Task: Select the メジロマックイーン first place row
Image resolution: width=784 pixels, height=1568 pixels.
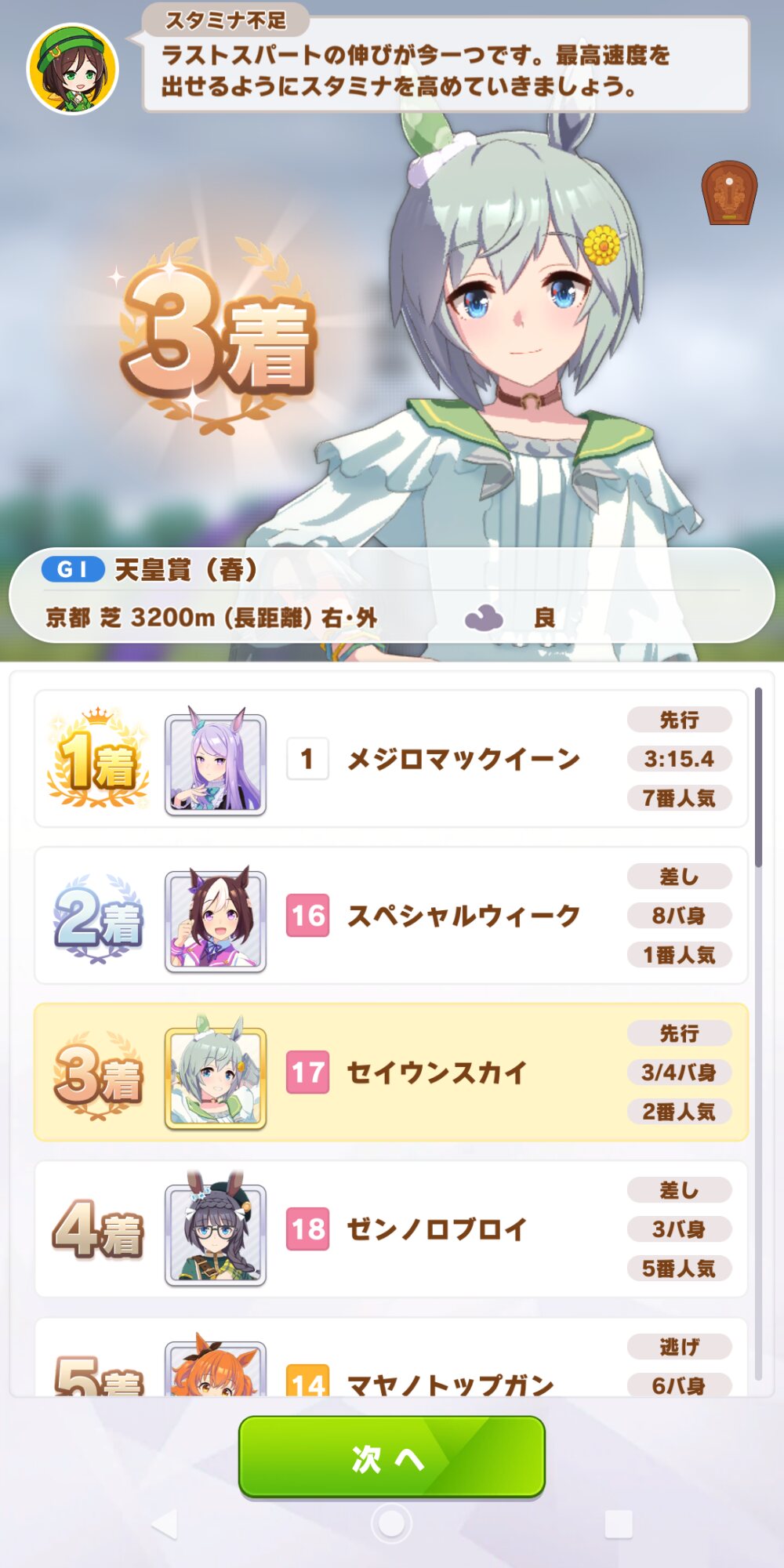Action: click(x=390, y=759)
